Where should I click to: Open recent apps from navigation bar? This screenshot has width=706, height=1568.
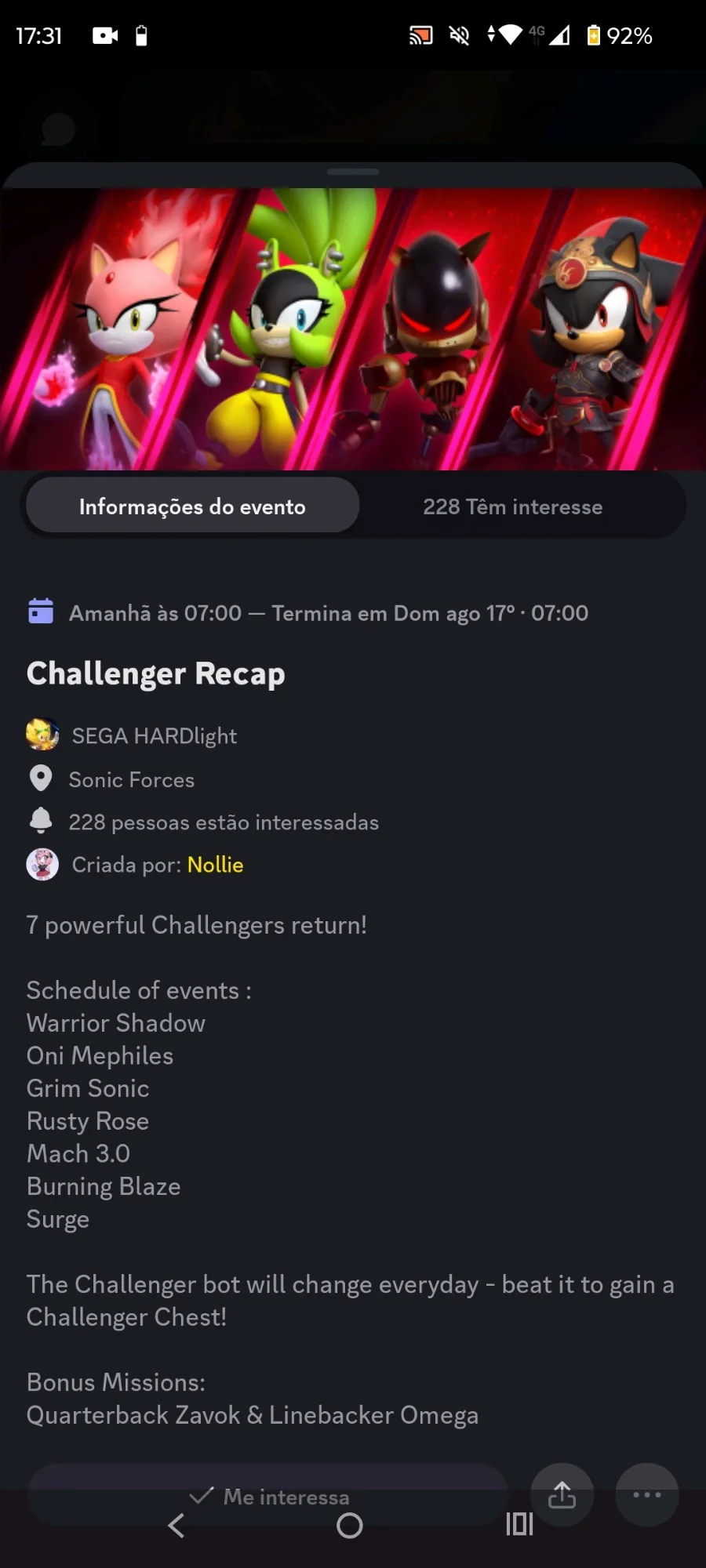tap(519, 1525)
